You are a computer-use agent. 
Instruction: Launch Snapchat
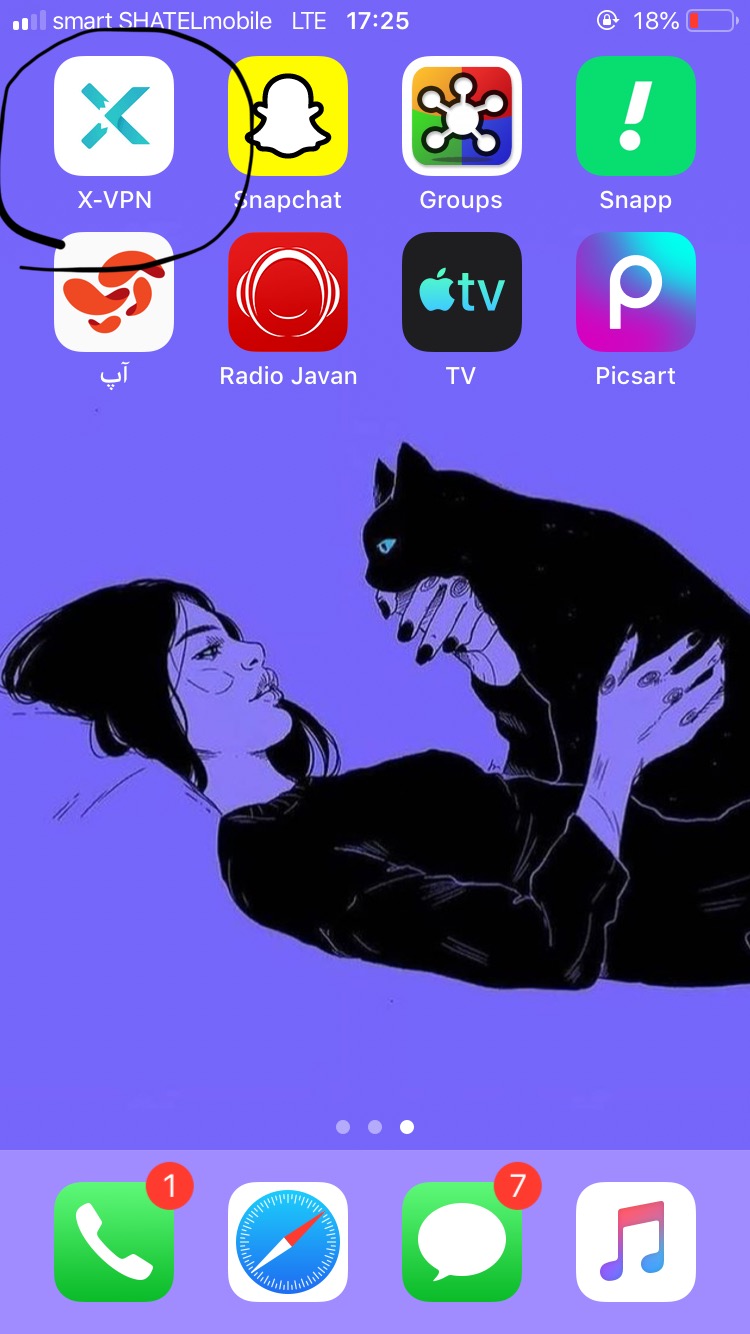[x=288, y=116]
